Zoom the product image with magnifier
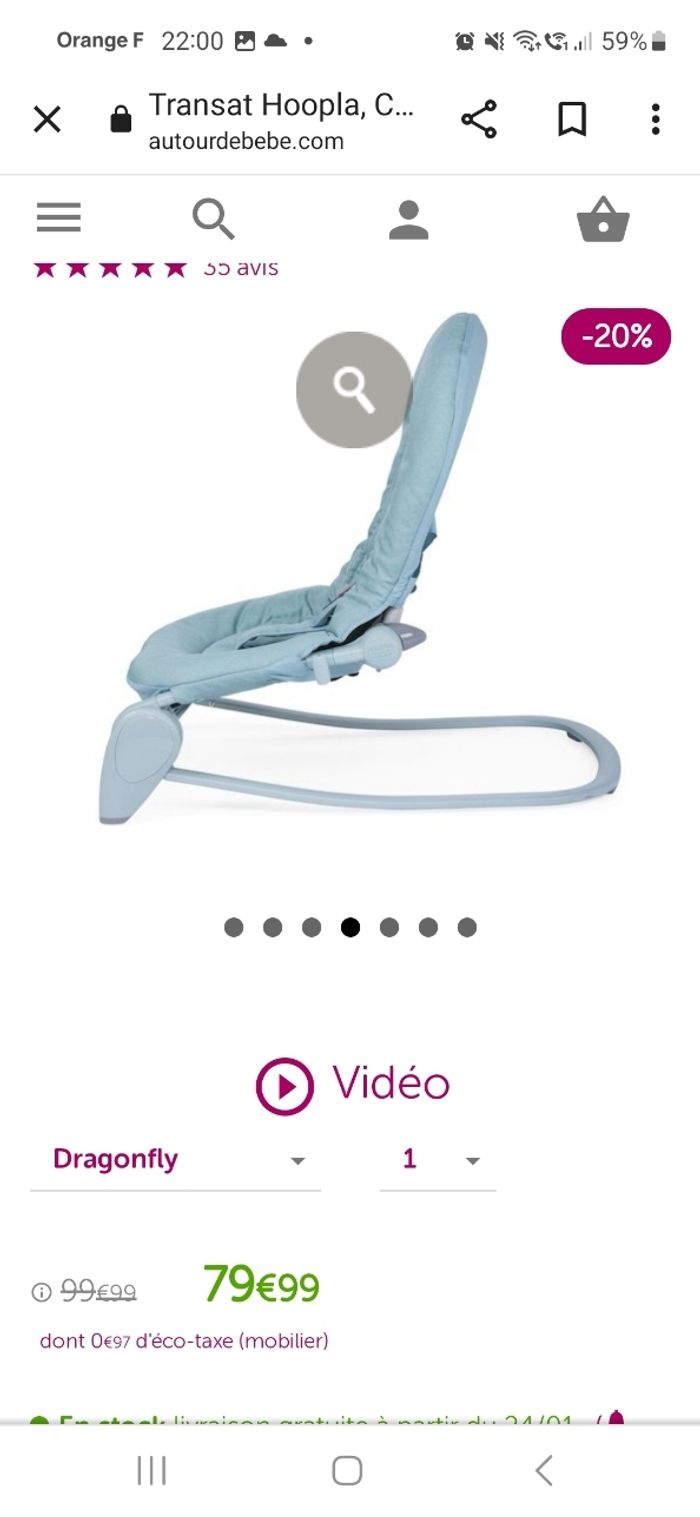 click(353, 390)
